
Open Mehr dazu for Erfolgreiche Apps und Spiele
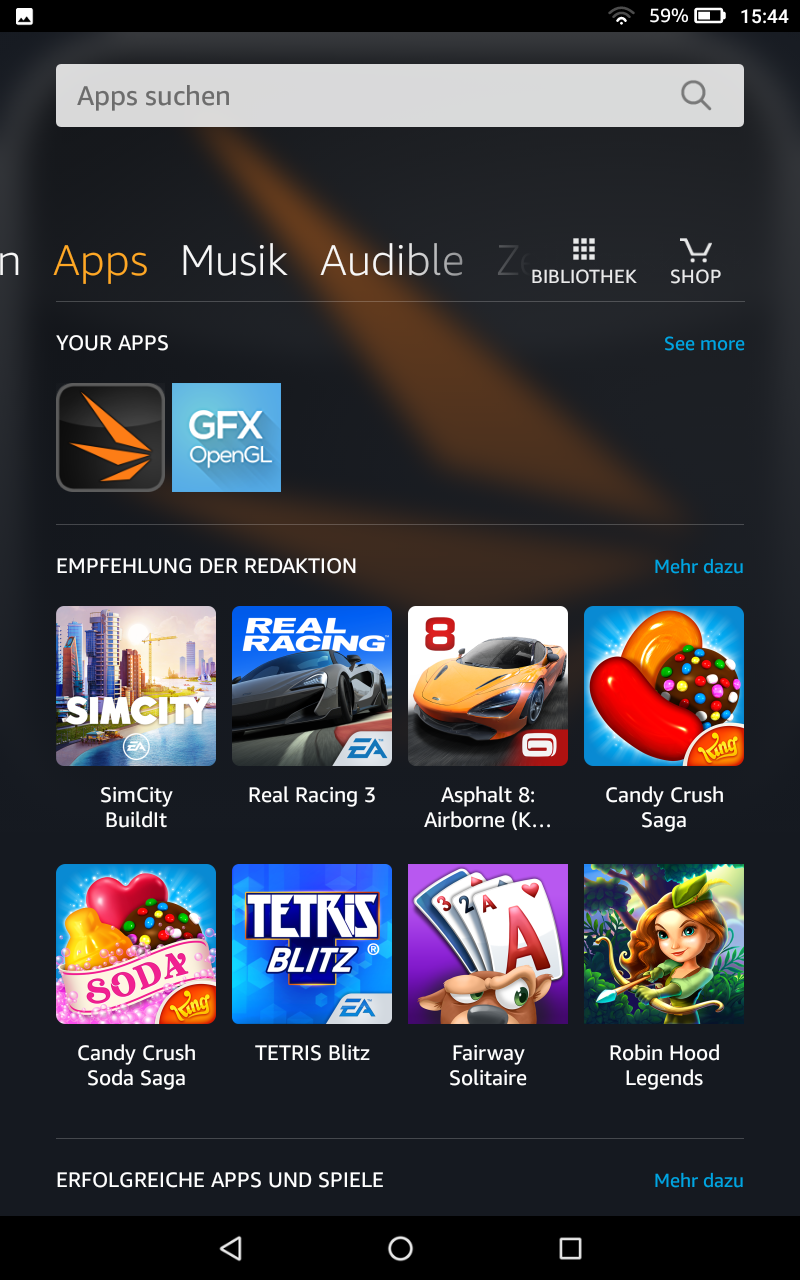[698, 1180]
